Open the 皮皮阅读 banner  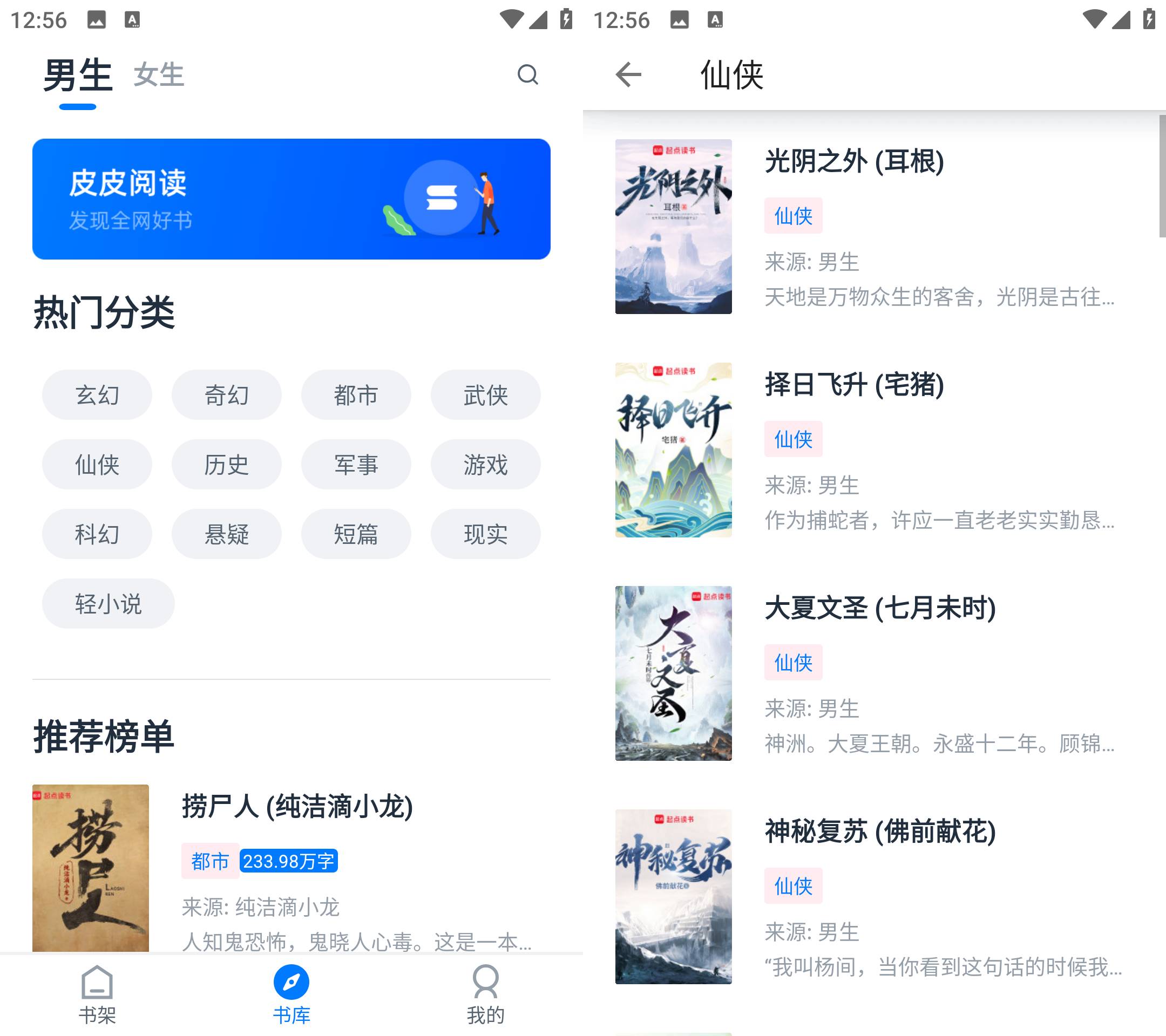tap(291, 199)
